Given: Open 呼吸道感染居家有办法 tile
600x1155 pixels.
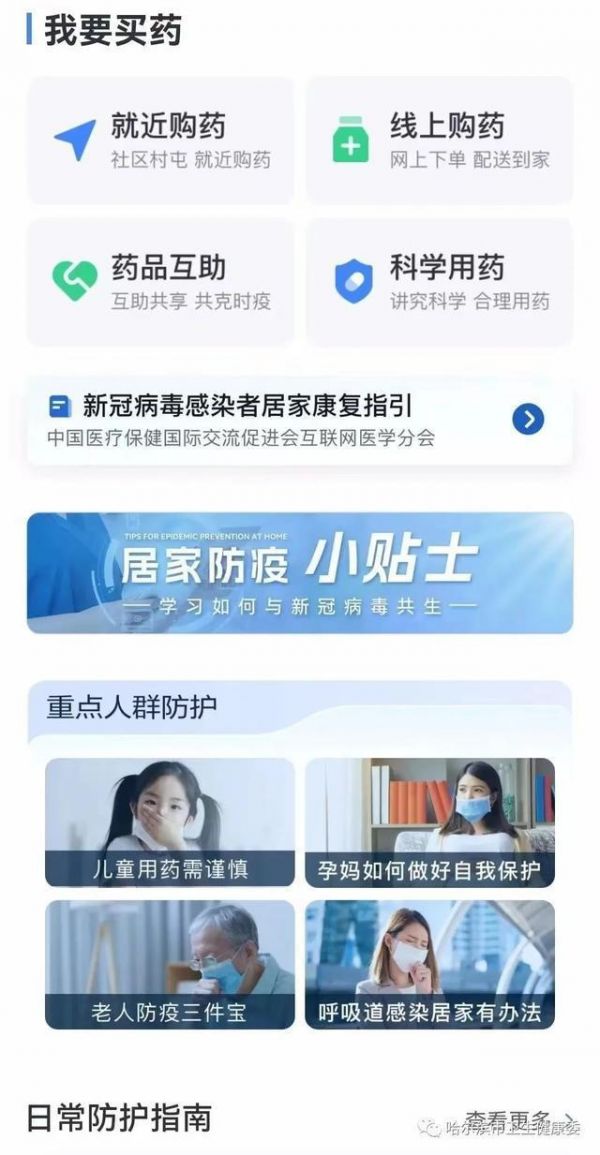Looking at the screenshot, I should pos(429,964).
